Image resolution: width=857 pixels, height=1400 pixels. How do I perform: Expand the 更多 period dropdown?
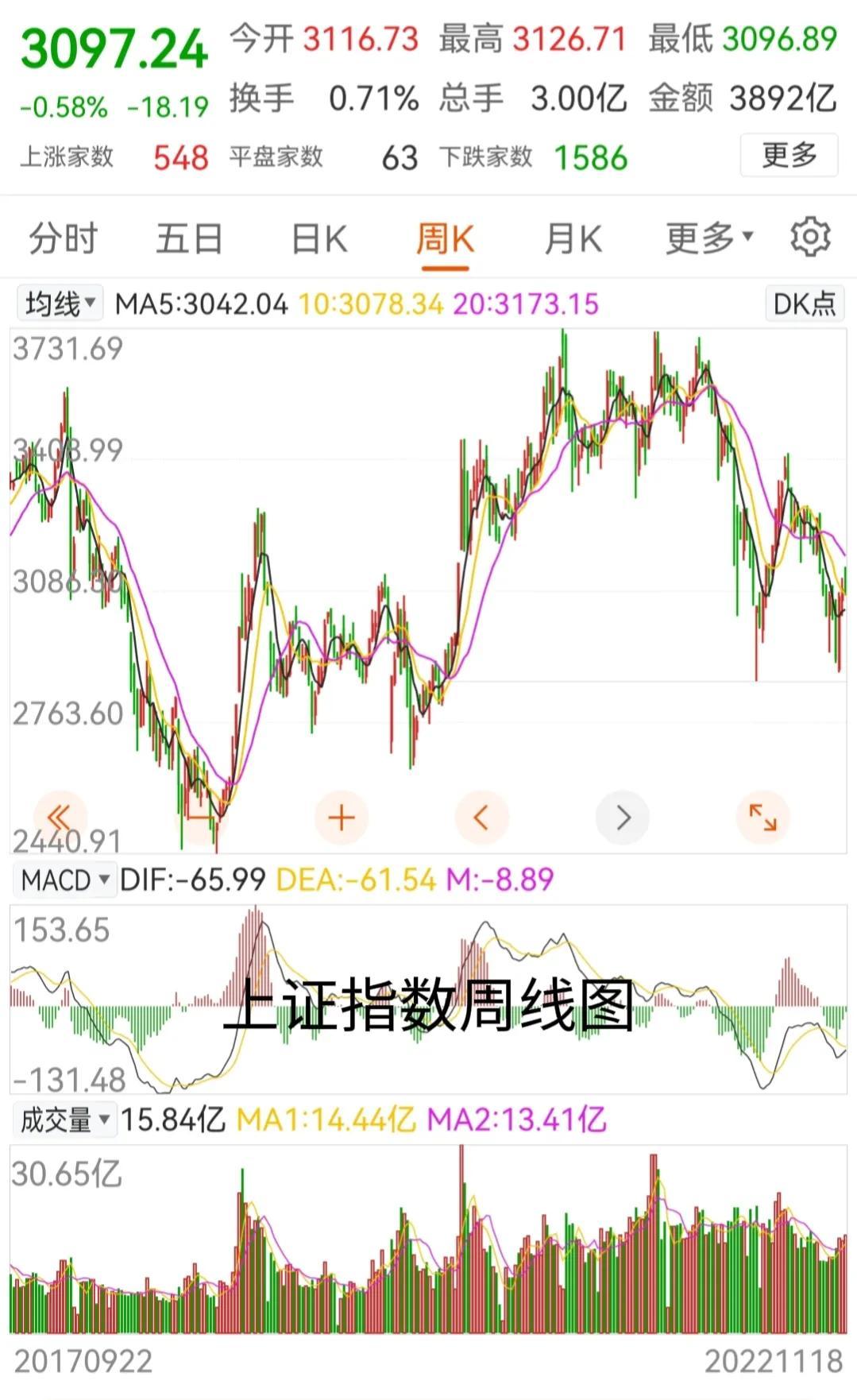pos(708,238)
